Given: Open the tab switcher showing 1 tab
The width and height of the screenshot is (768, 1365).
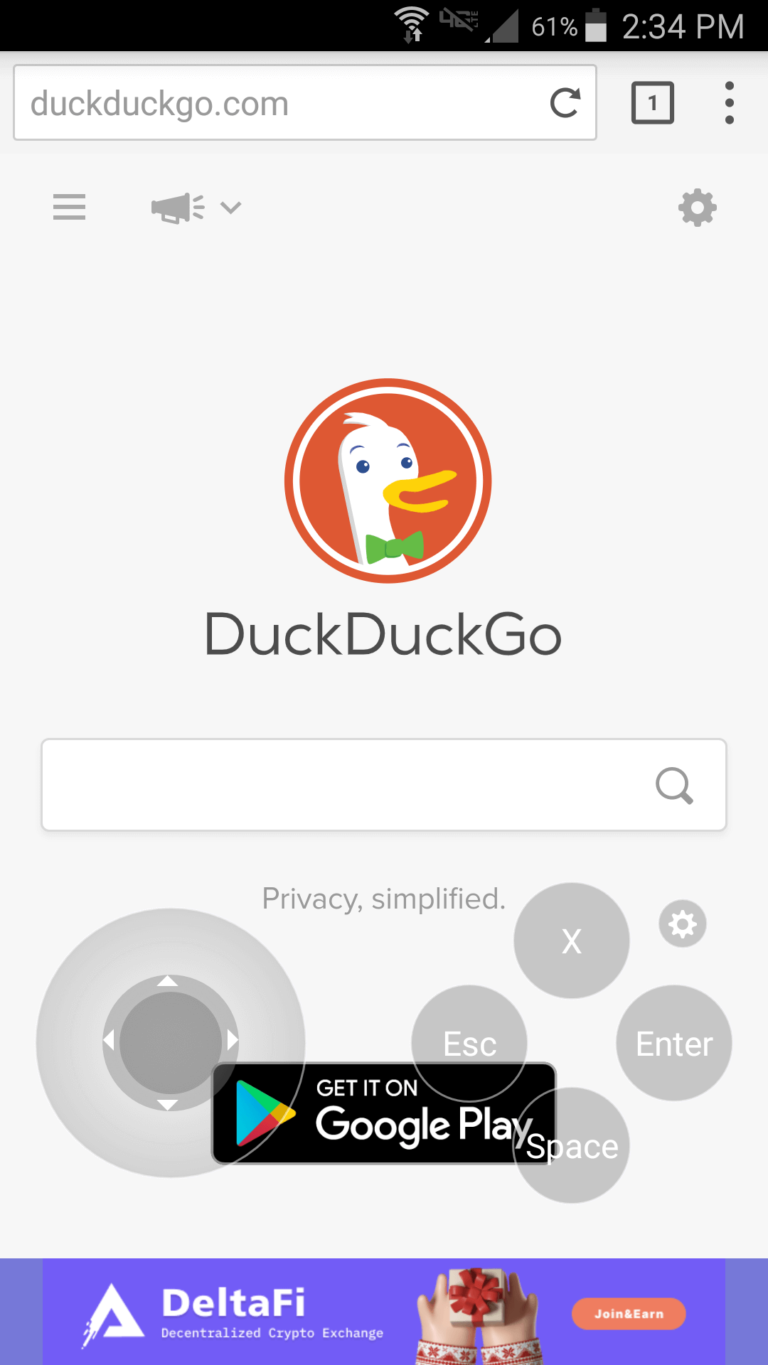Looking at the screenshot, I should pyautogui.click(x=652, y=101).
